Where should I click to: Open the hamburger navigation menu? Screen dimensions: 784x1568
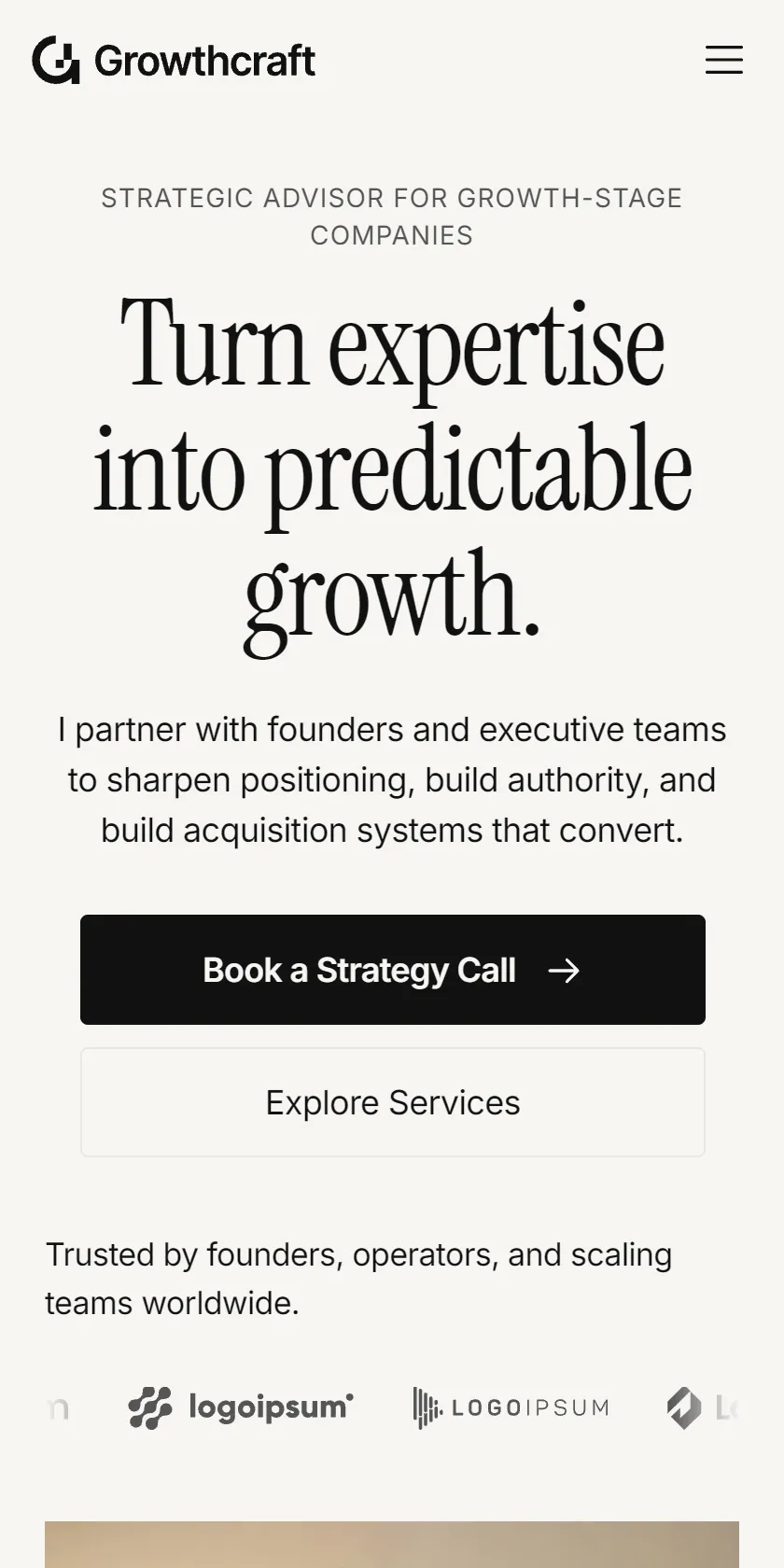click(x=723, y=60)
